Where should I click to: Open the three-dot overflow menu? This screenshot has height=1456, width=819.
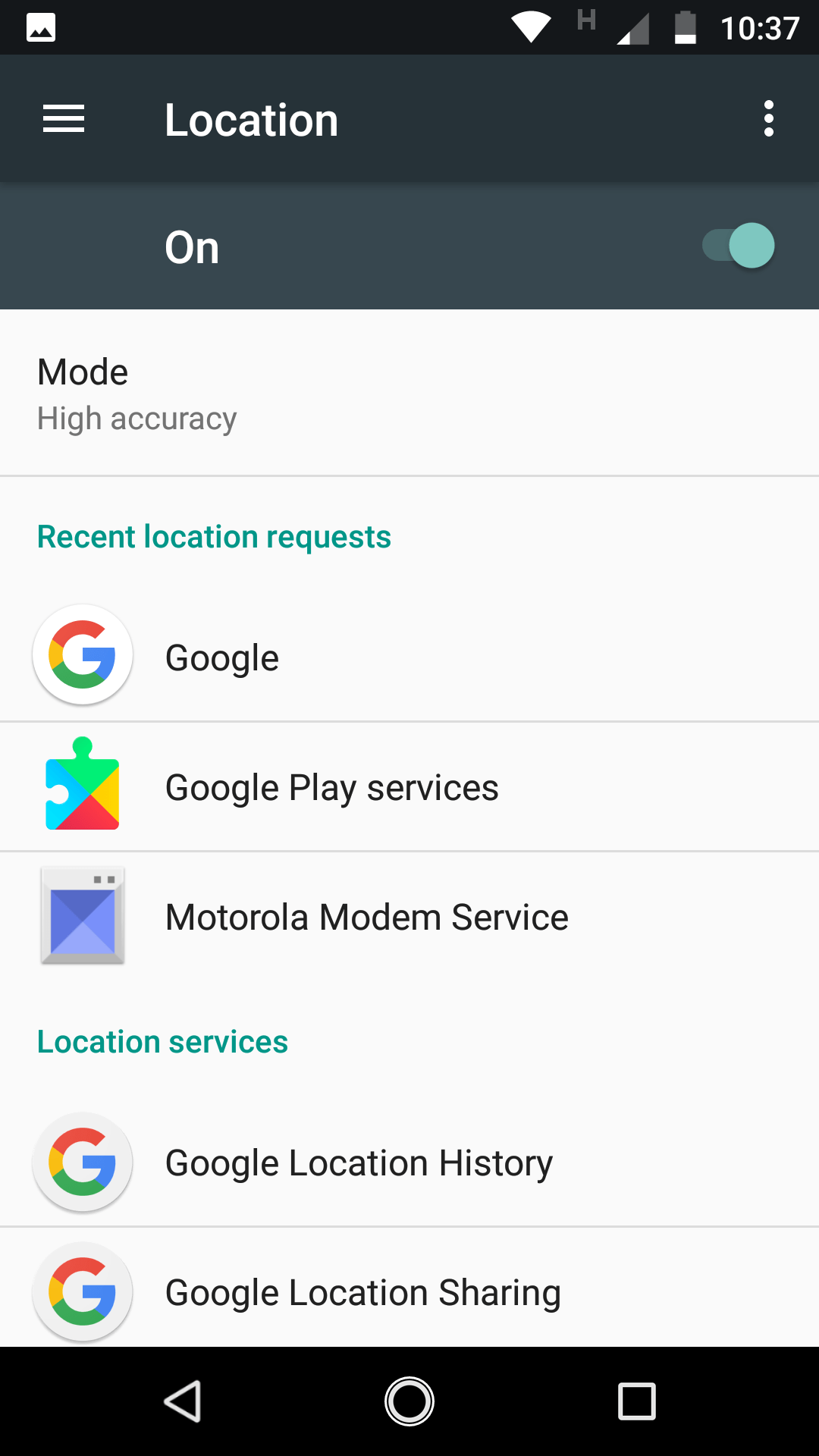(769, 119)
